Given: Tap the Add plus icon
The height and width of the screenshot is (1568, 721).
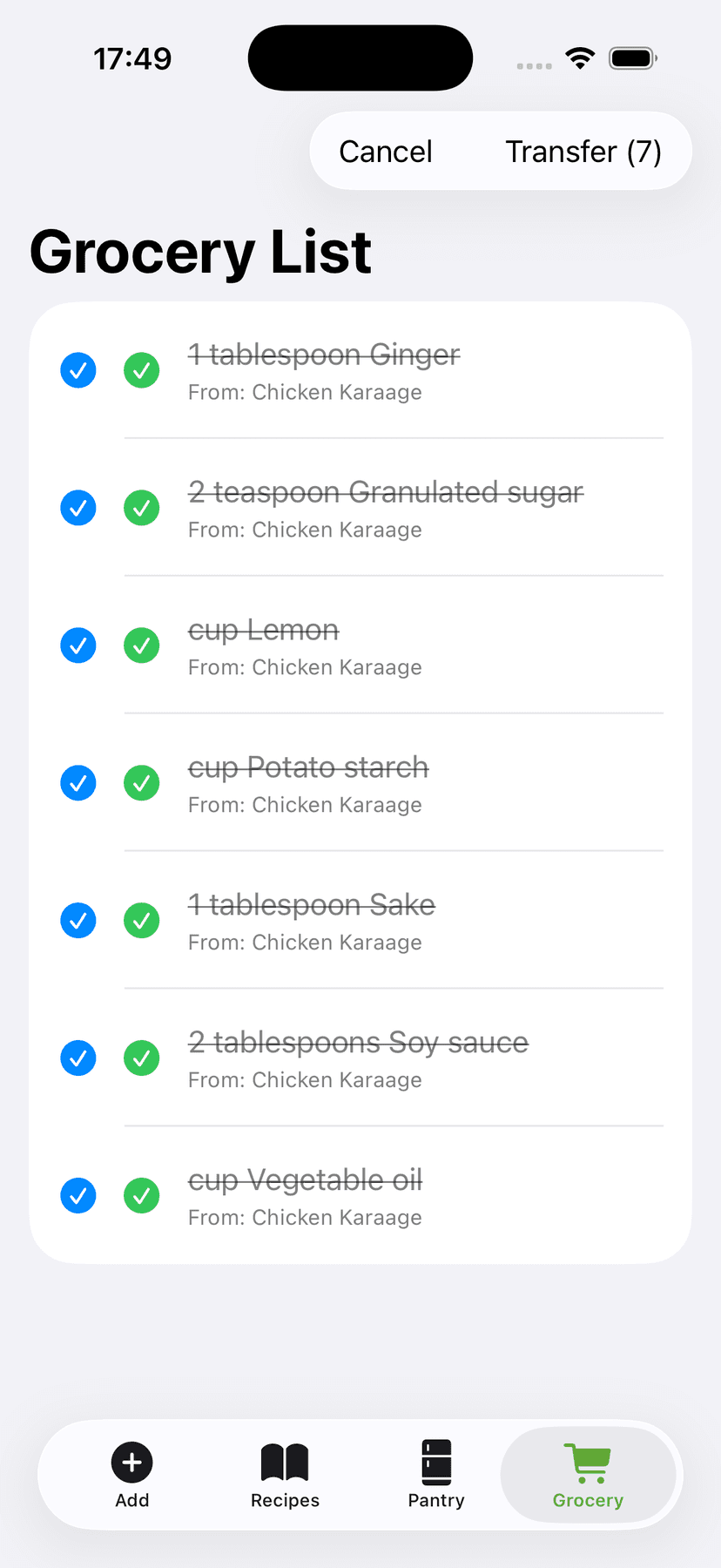Looking at the screenshot, I should pos(131,1462).
